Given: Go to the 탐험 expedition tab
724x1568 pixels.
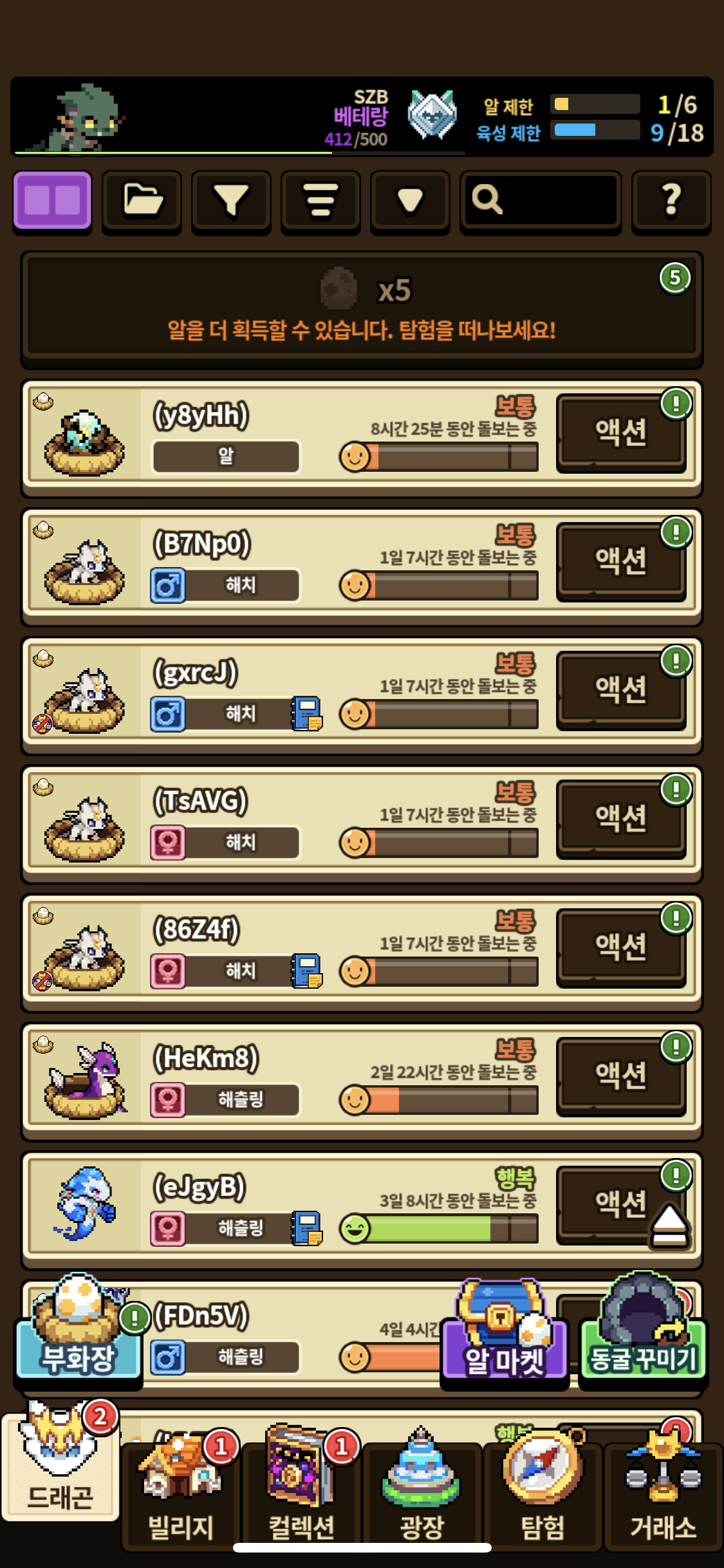Looking at the screenshot, I should pos(543,1493).
